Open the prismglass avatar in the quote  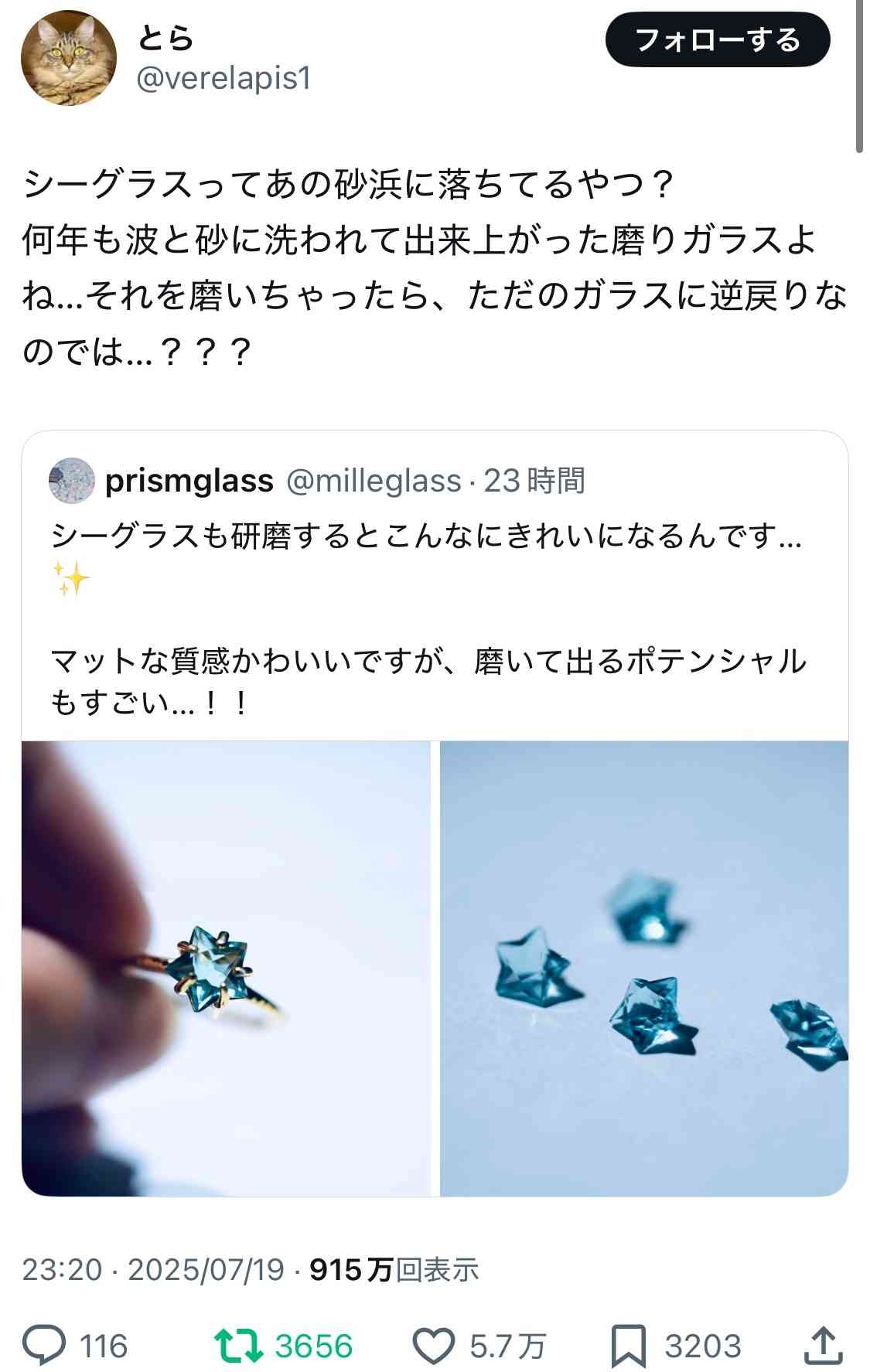pos(72,480)
